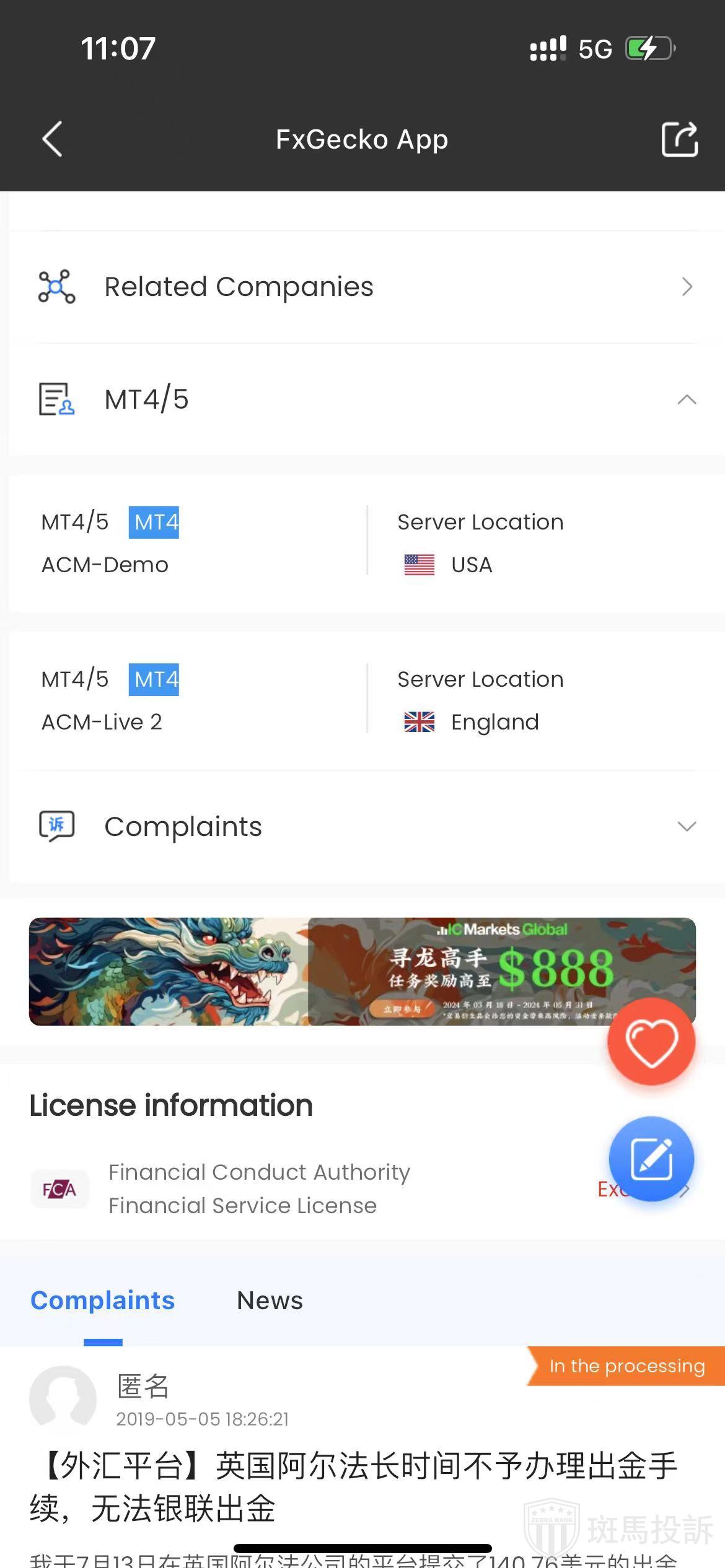Go back from FxGecko App page

pos(53,139)
